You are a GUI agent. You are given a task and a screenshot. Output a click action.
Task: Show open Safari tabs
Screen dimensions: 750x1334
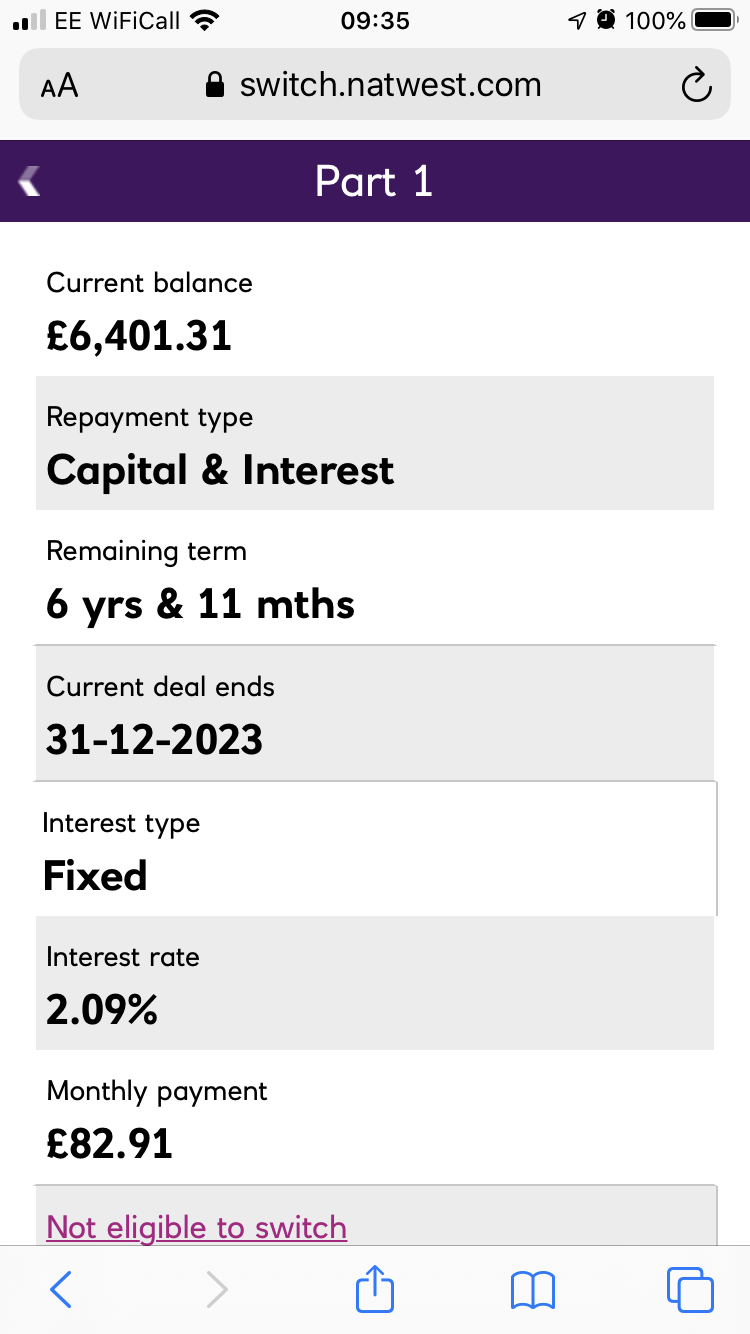click(x=690, y=1290)
